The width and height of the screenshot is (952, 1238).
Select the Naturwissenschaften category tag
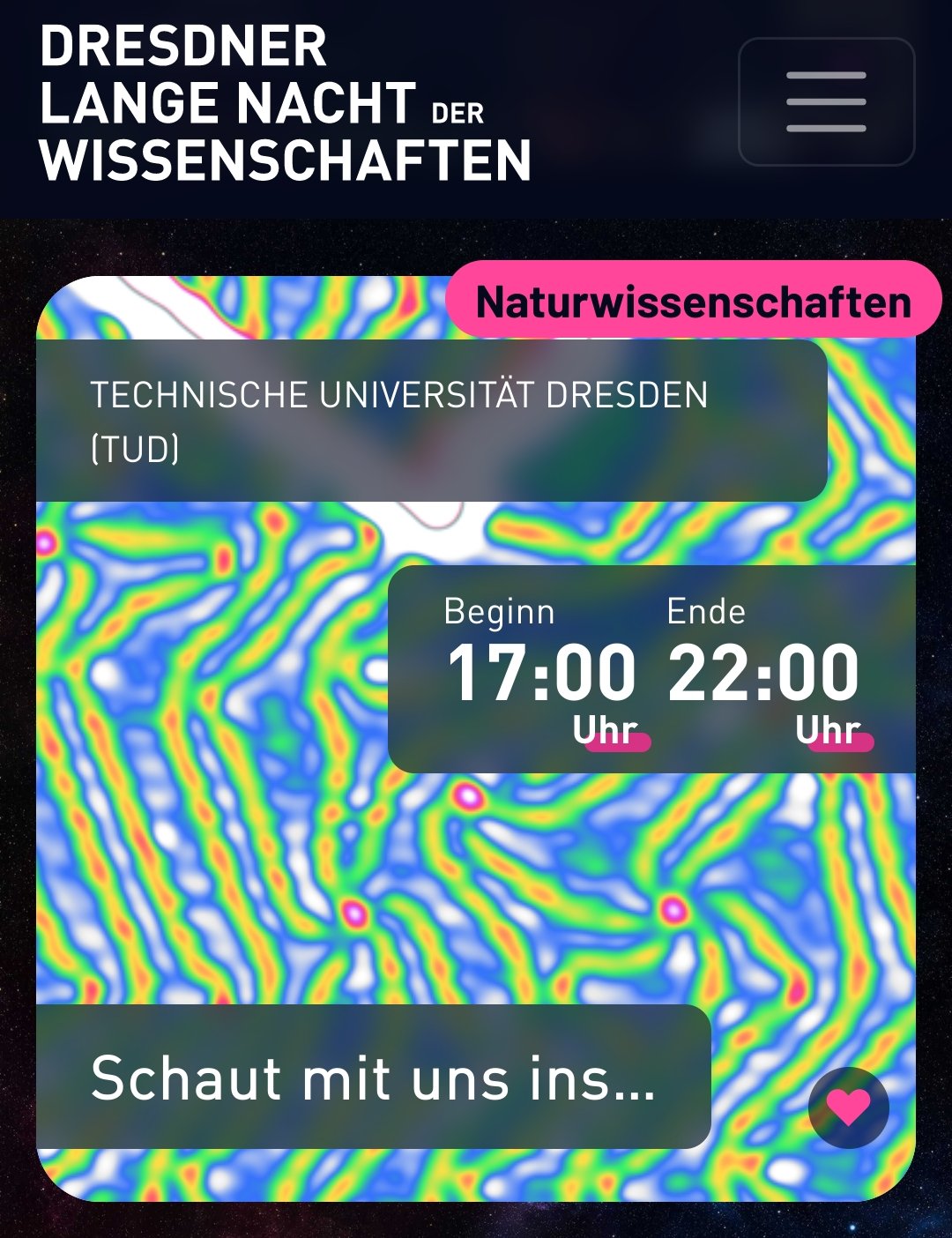tap(693, 302)
